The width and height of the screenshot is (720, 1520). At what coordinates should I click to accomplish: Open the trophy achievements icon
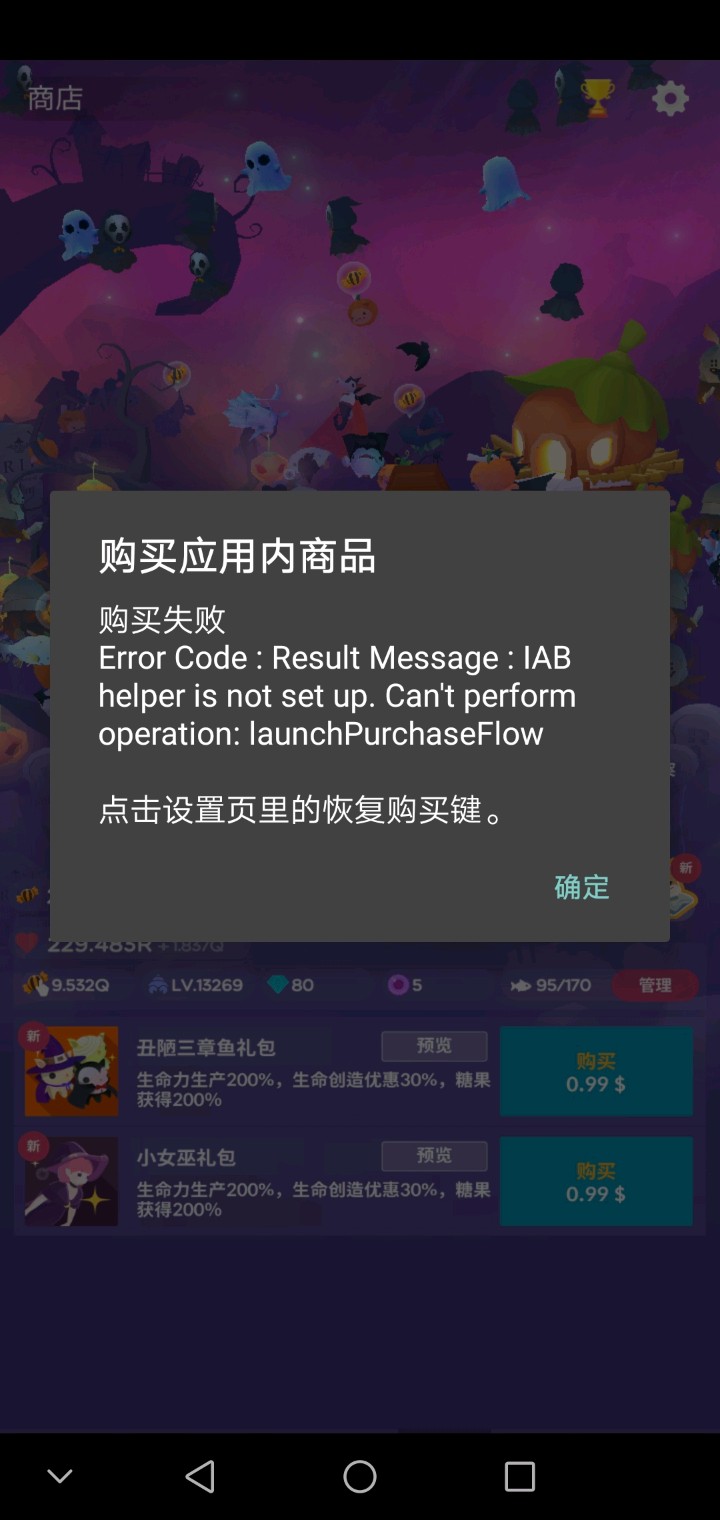(597, 98)
